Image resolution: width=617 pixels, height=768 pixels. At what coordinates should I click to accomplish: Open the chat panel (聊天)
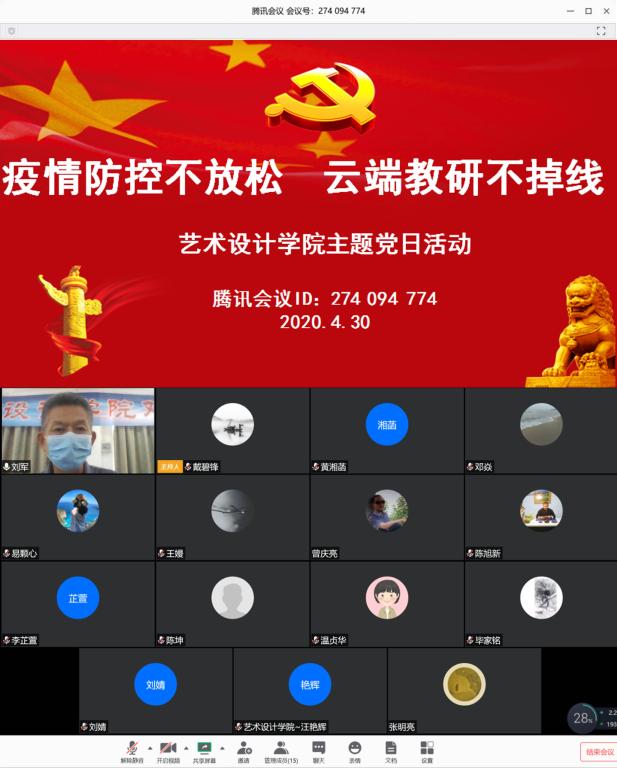(x=318, y=751)
